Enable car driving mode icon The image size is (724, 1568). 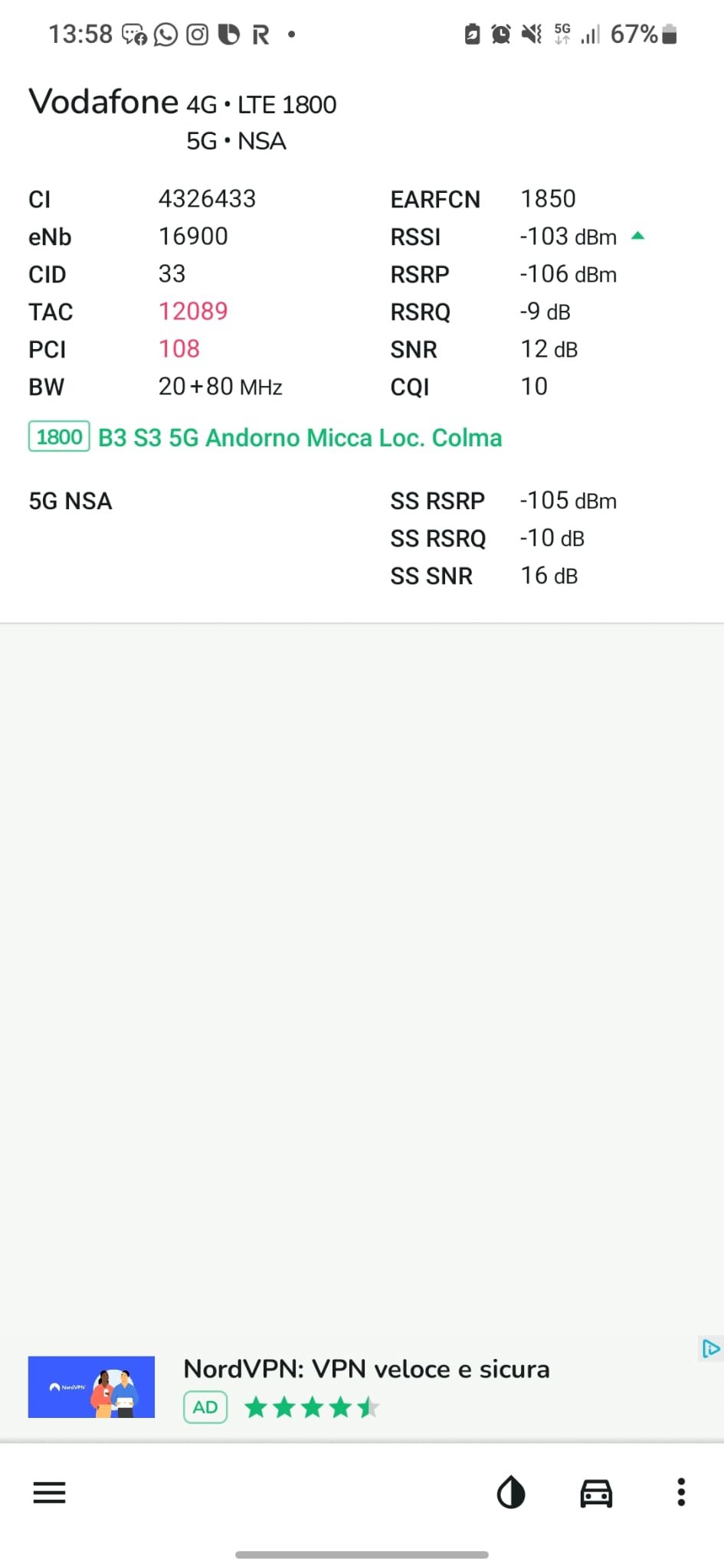point(596,1492)
